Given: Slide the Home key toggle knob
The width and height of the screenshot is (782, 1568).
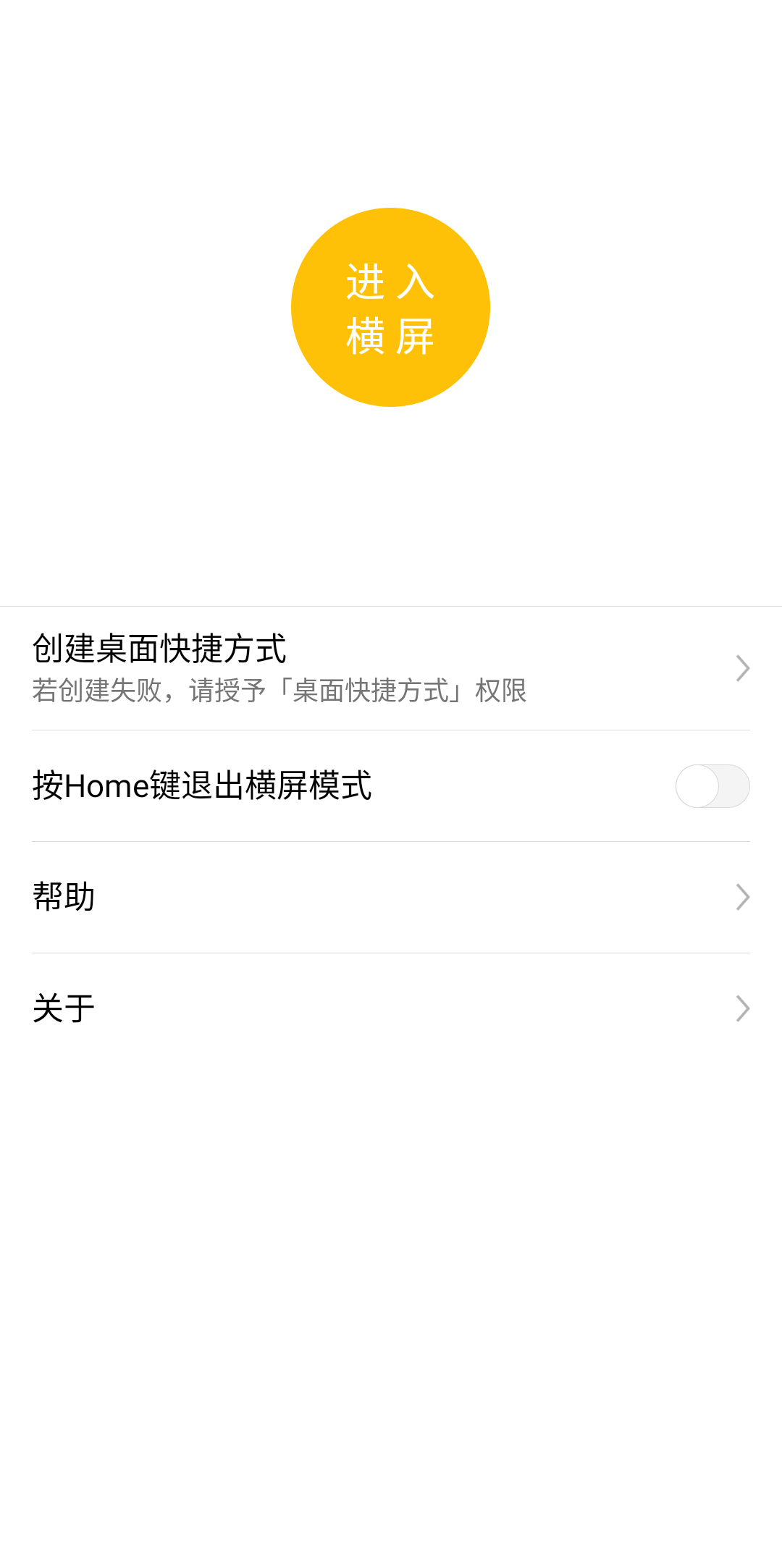Looking at the screenshot, I should click(x=697, y=786).
